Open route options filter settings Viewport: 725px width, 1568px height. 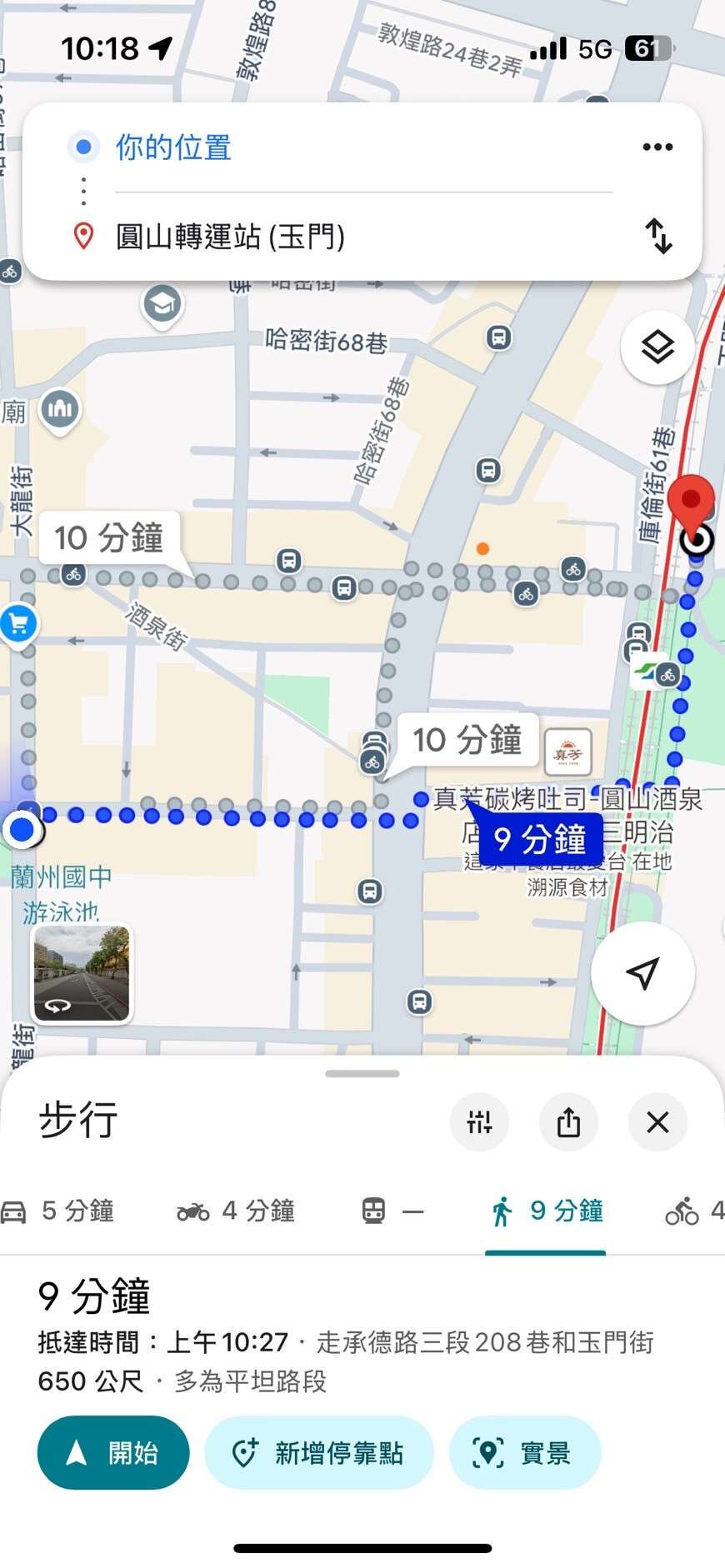coord(479,1121)
